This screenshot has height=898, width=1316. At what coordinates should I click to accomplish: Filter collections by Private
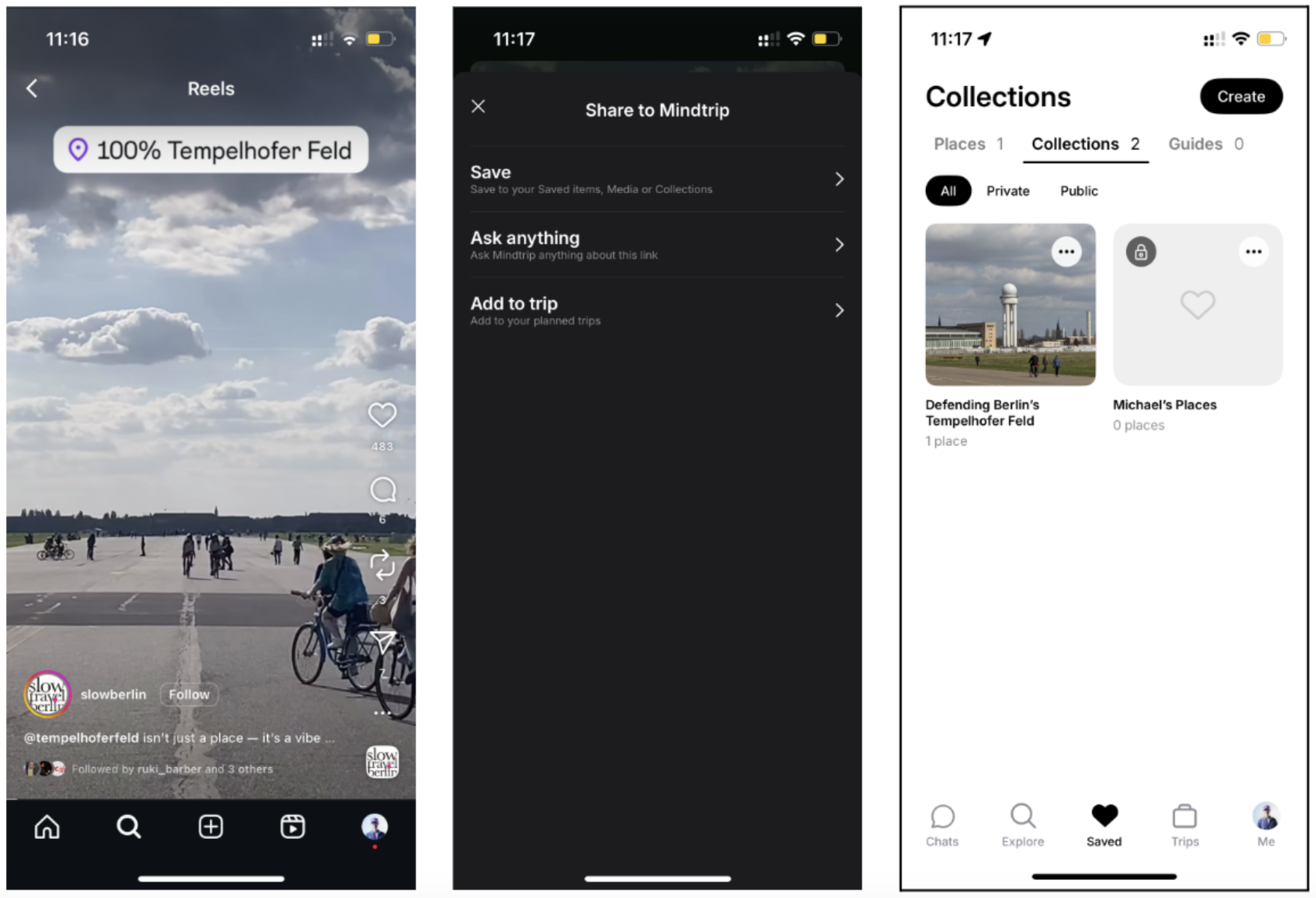[1008, 191]
